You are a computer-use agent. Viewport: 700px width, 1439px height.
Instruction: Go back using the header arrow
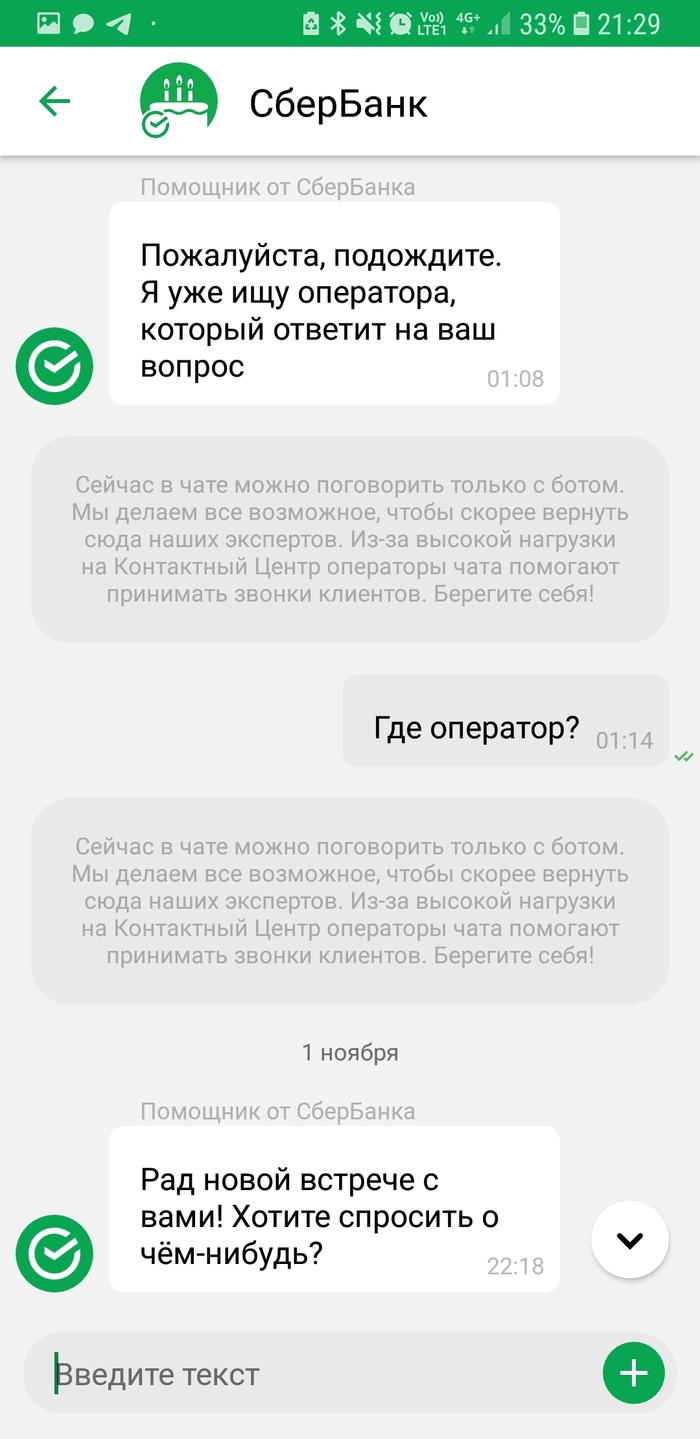pos(54,101)
